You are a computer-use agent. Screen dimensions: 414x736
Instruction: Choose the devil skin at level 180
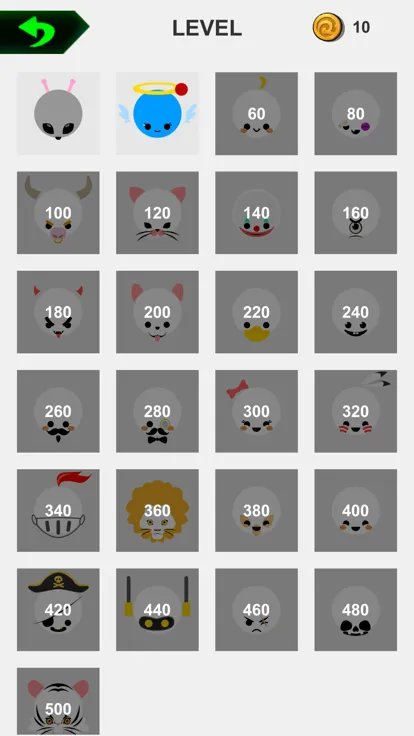tap(58, 312)
